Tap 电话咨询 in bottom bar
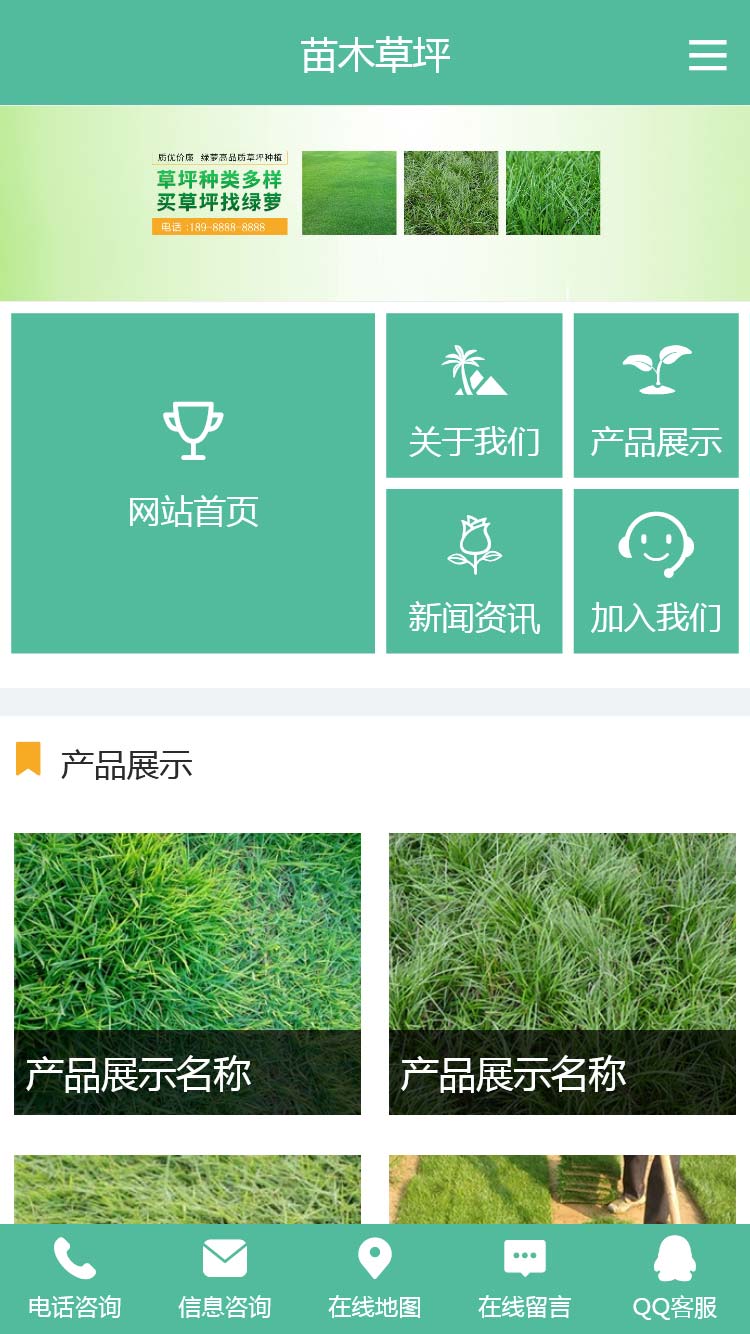This screenshot has height=1334, width=750. tap(75, 1279)
